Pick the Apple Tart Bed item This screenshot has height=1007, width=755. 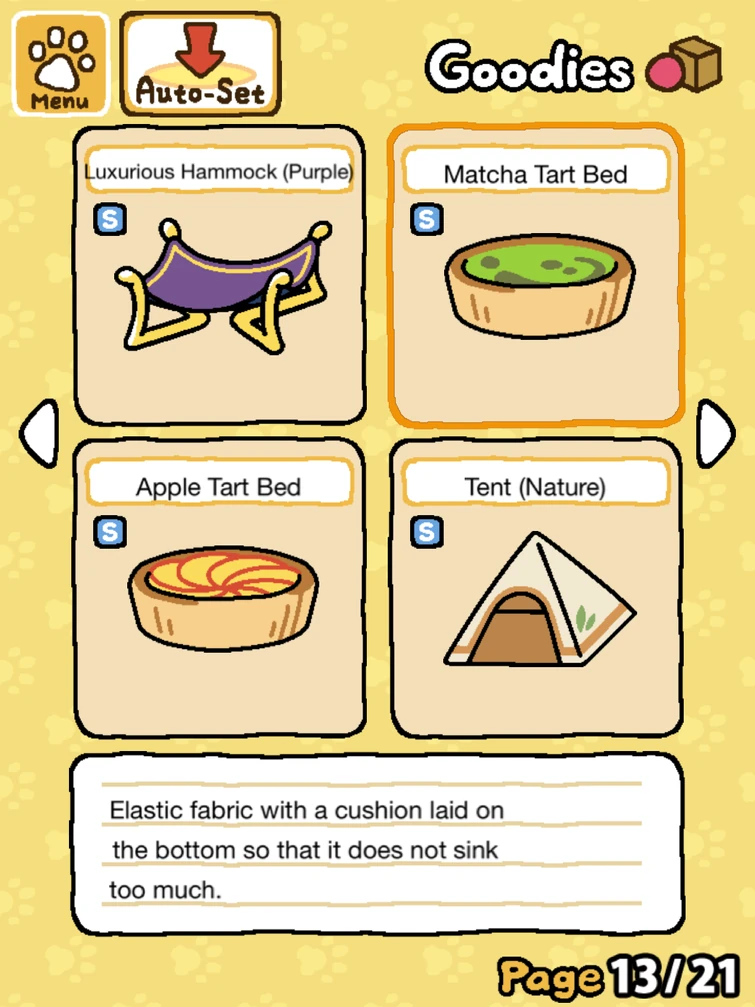(219, 588)
